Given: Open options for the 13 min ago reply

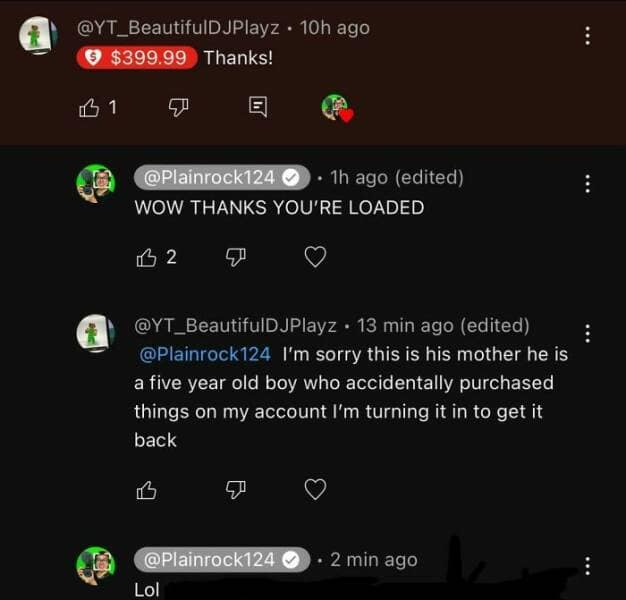Looking at the screenshot, I should (x=587, y=333).
